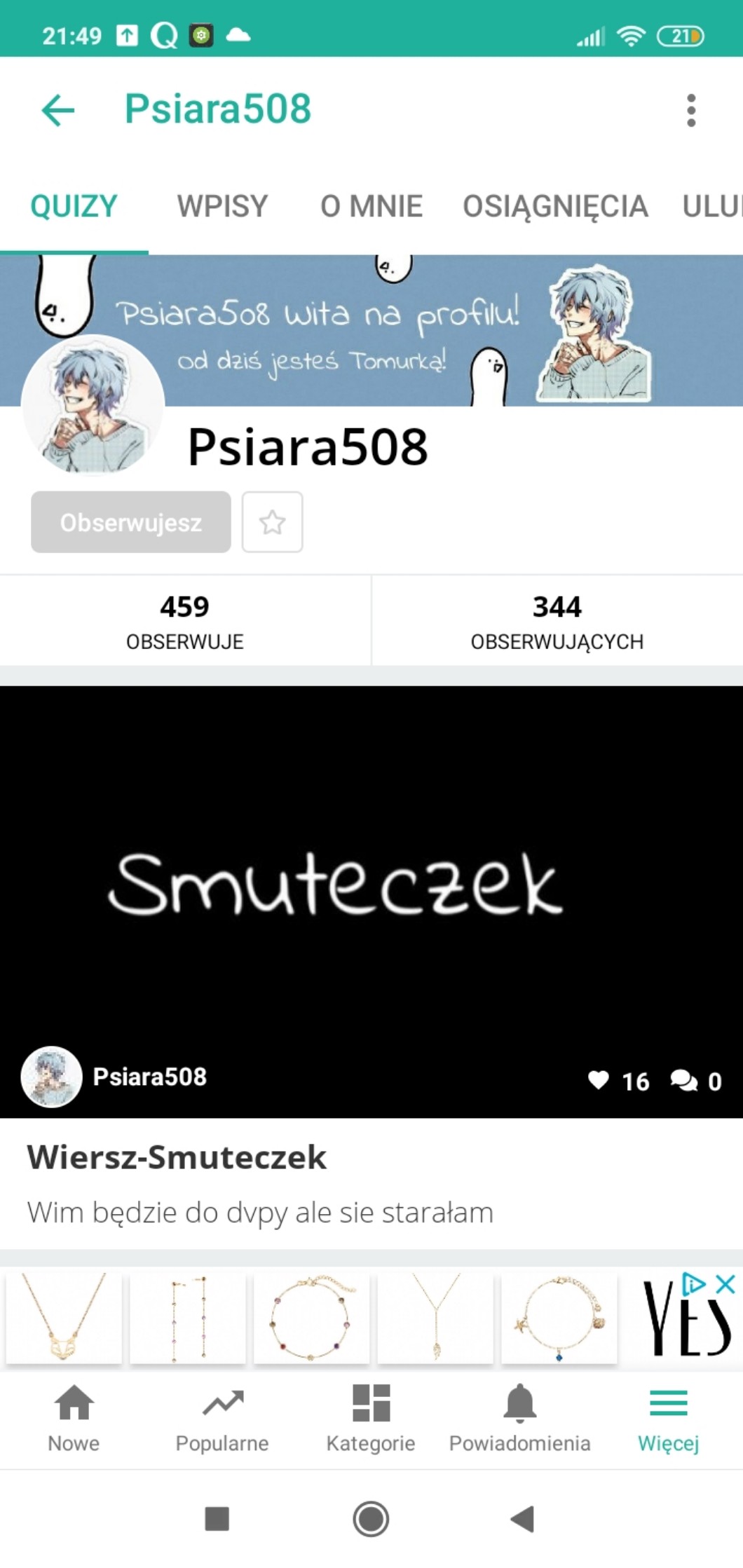Mark Psiara508 as favorite with star
The height and width of the screenshot is (1568, 743).
click(273, 522)
